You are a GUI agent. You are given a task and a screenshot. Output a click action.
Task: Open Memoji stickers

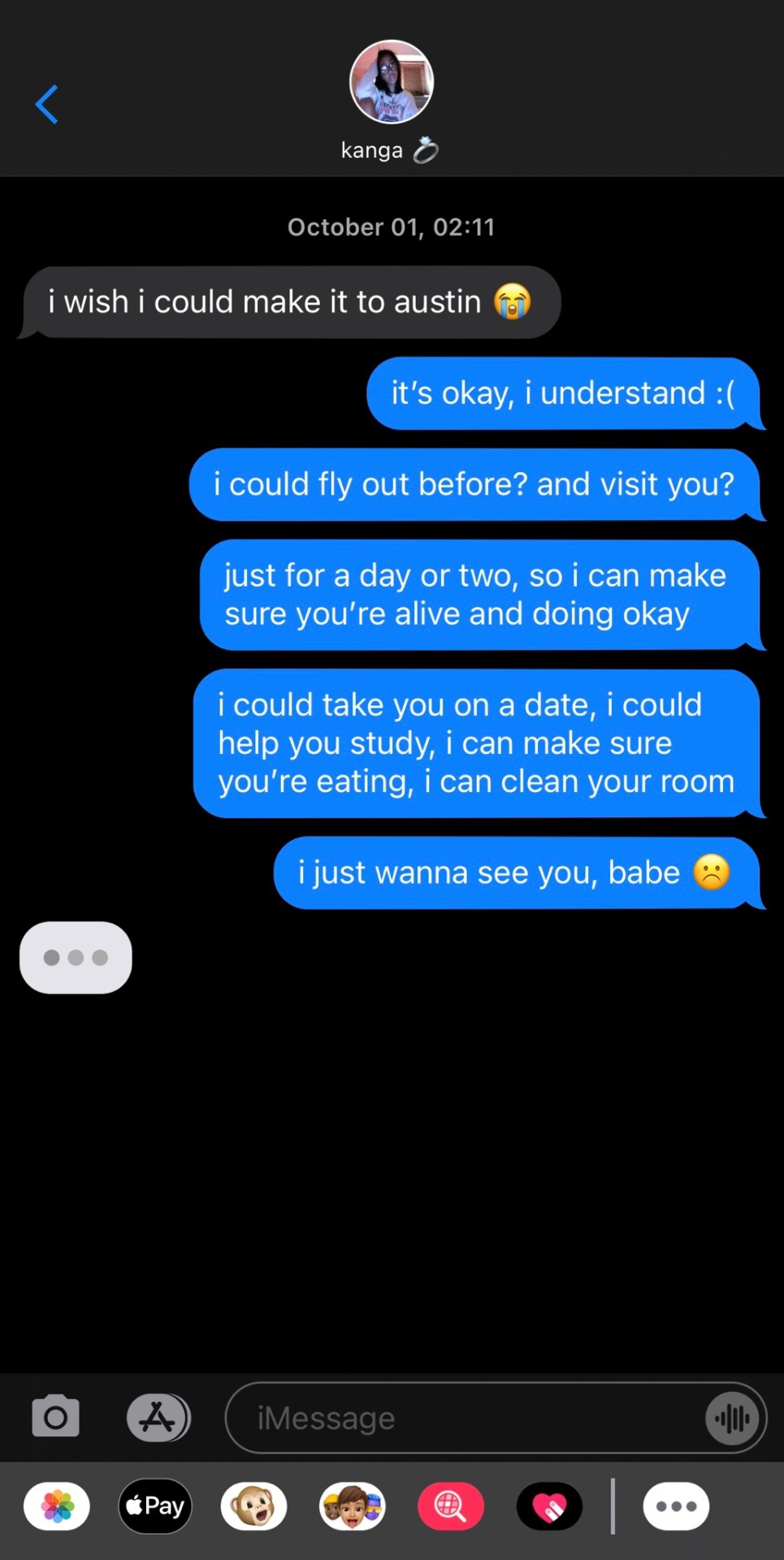point(352,1506)
